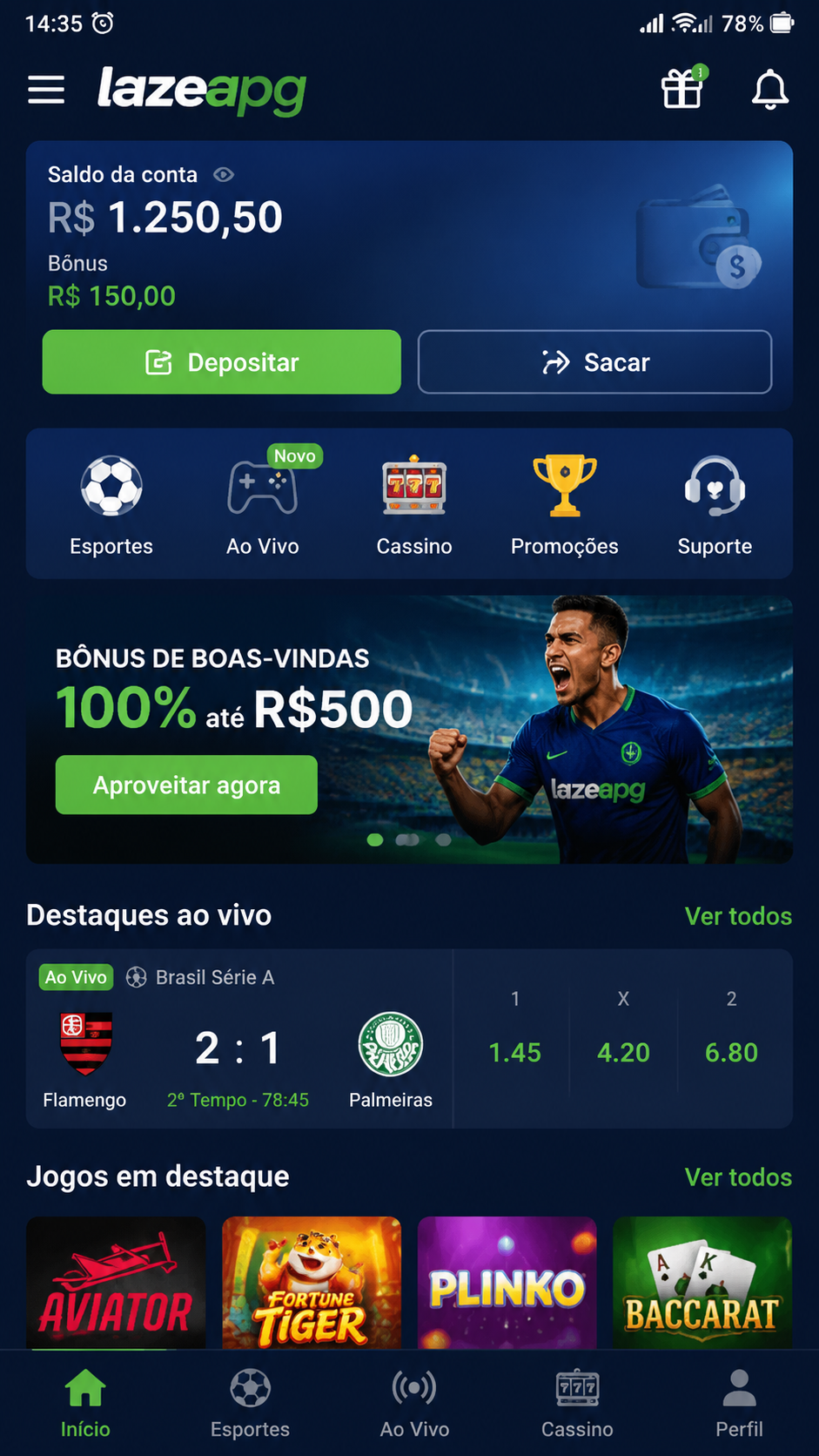819x1456 pixels.
Task: Tap the Sacar button
Action: coord(594,362)
